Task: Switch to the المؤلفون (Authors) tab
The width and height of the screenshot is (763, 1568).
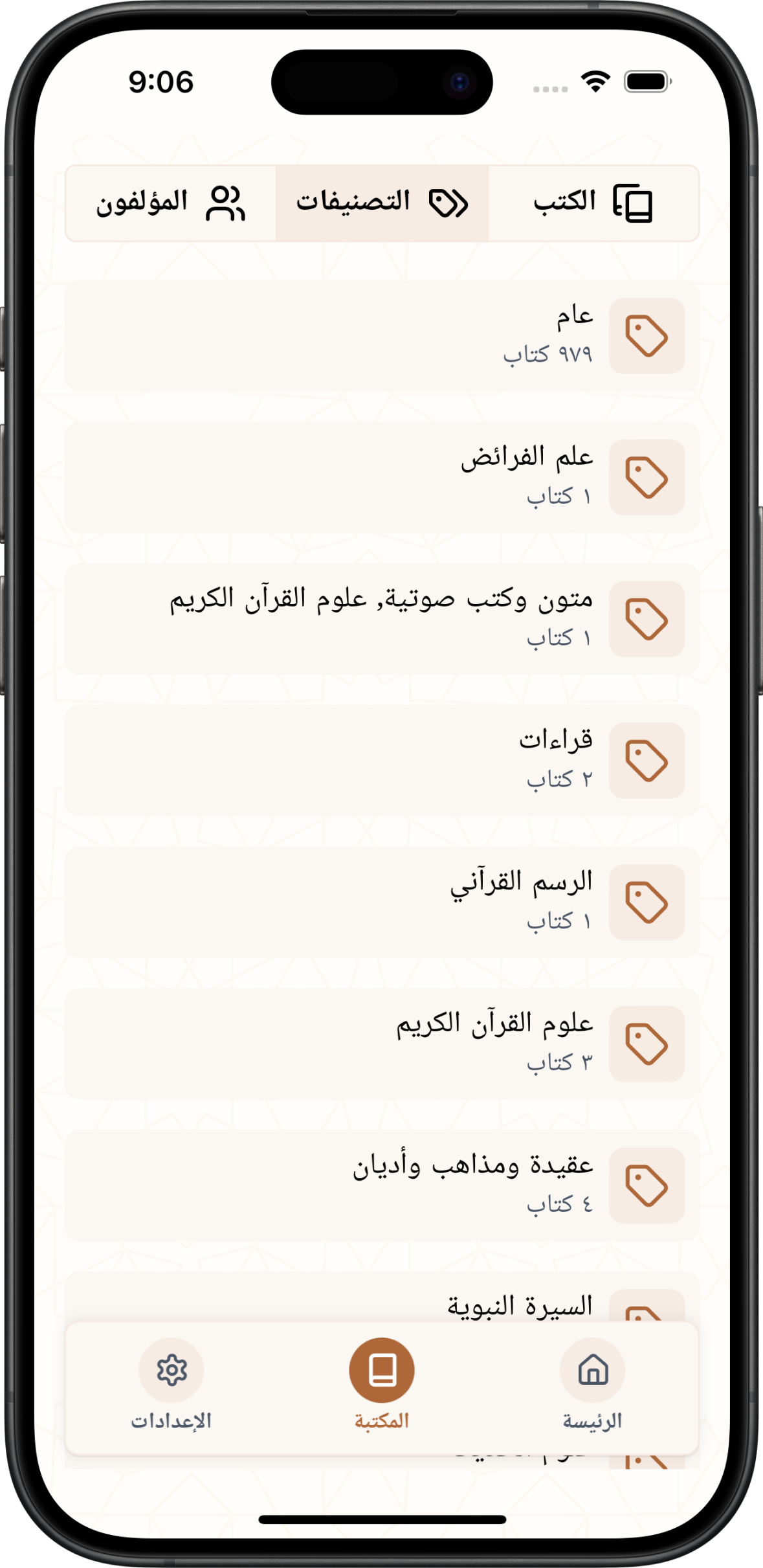Action: 171,203
